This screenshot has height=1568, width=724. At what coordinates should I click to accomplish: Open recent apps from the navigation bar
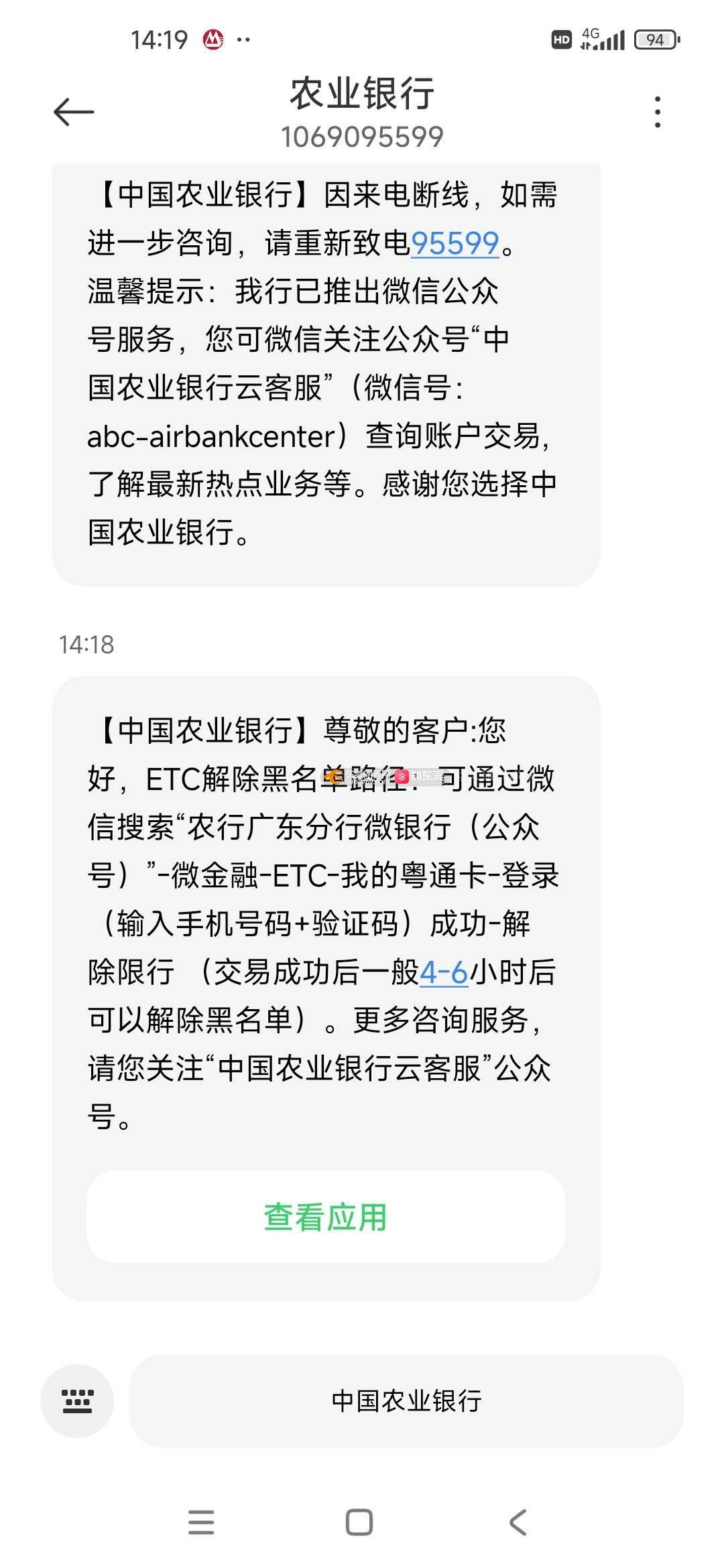click(x=201, y=1522)
